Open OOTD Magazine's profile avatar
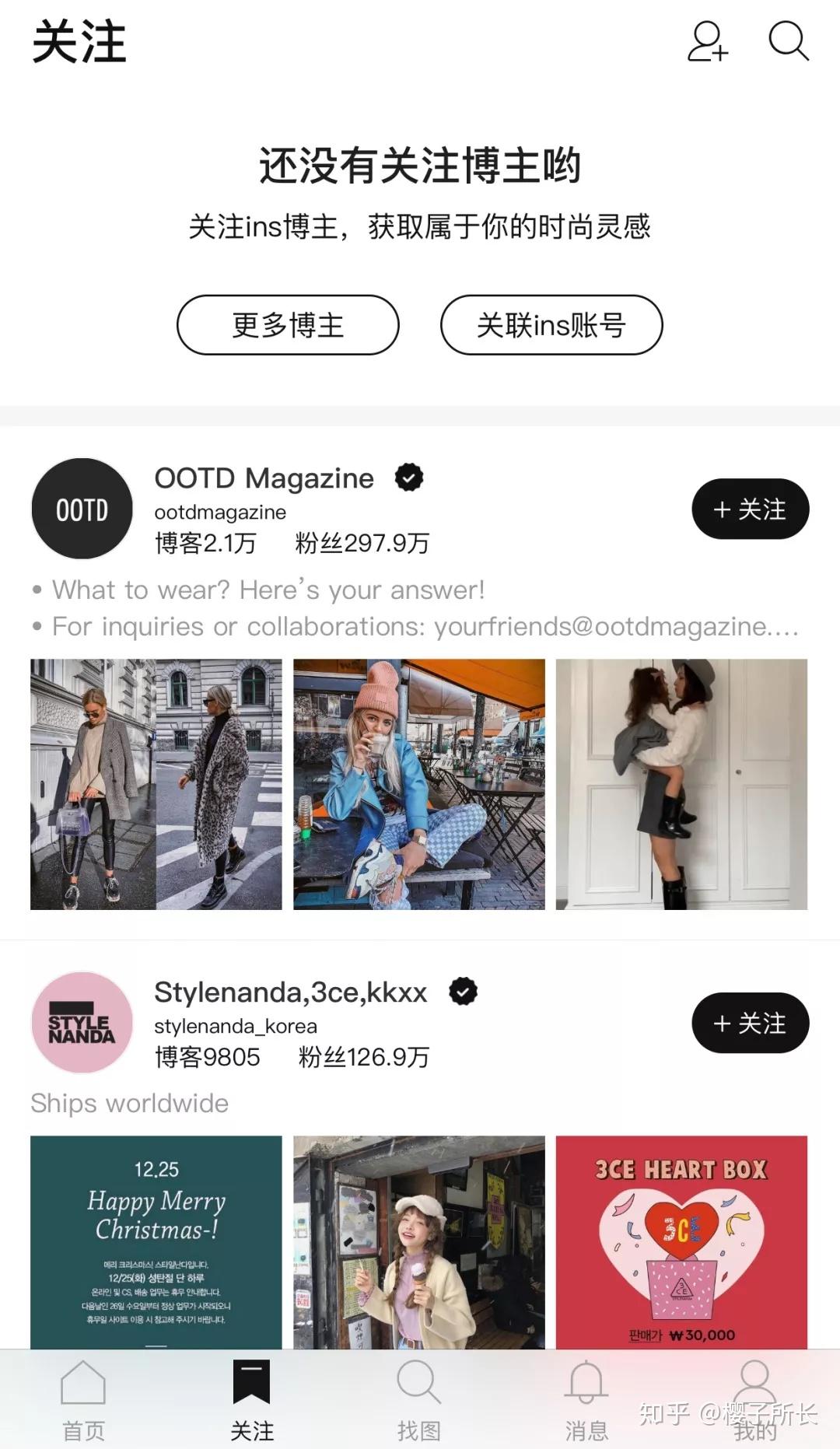The width and height of the screenshot is (840, 1449). (82, 509)
